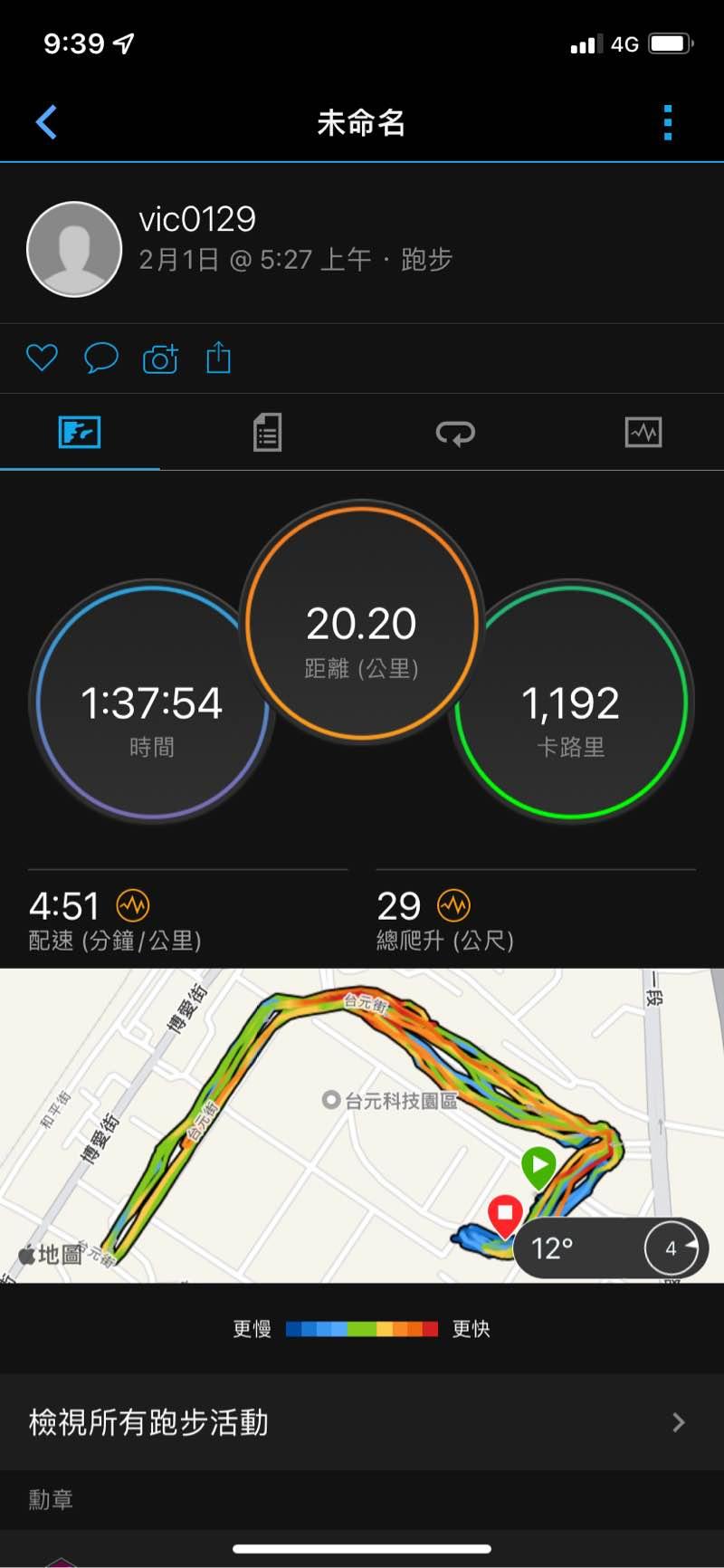The width and height of the screenshot is (724, 1568).
Task: Open vic0129's profile picture
Action: pyautogui.click(x=74, y=248)
